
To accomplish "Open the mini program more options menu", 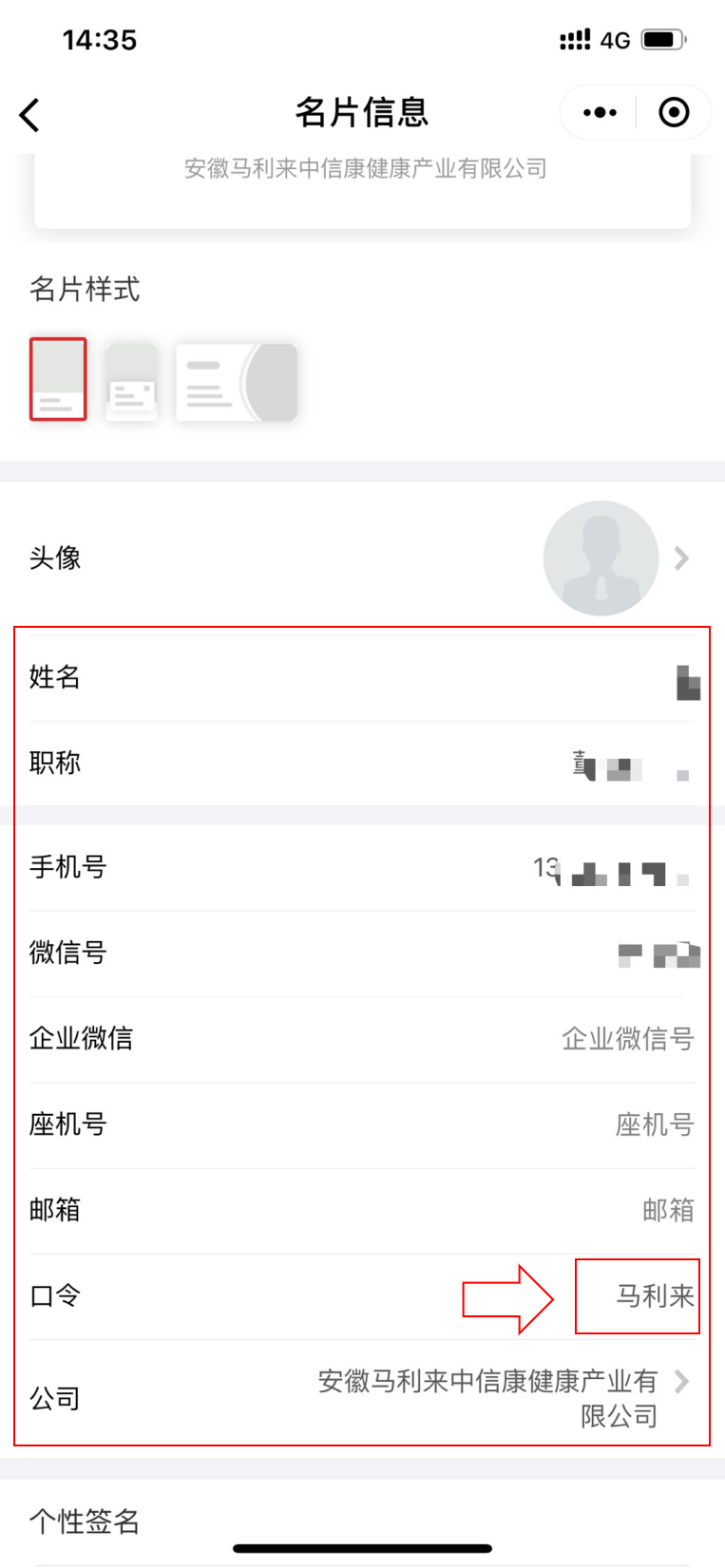I will [x=600, y=113].
